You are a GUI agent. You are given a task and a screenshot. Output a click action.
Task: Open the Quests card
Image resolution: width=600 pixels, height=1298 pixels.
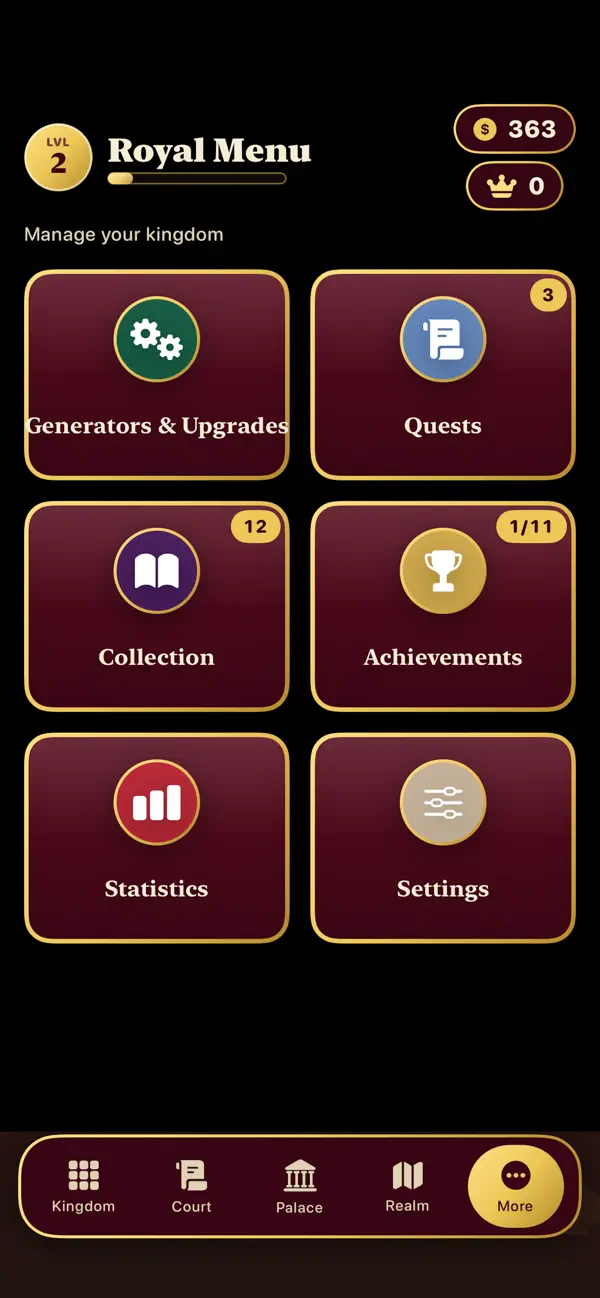point(443,375)
